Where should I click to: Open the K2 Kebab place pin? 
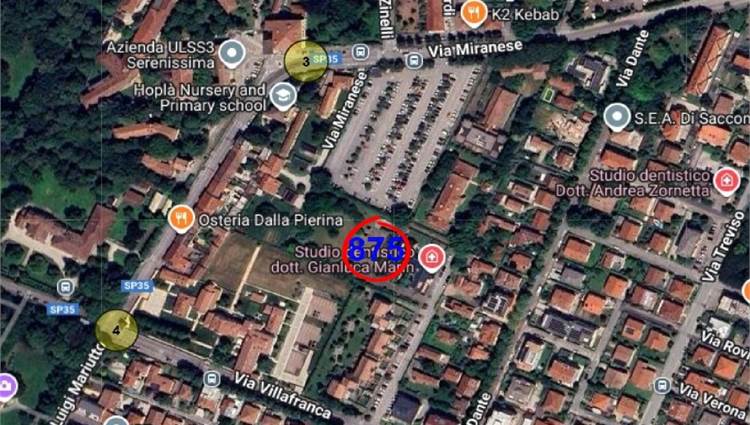pyautogui.click(x=473, y=14)
